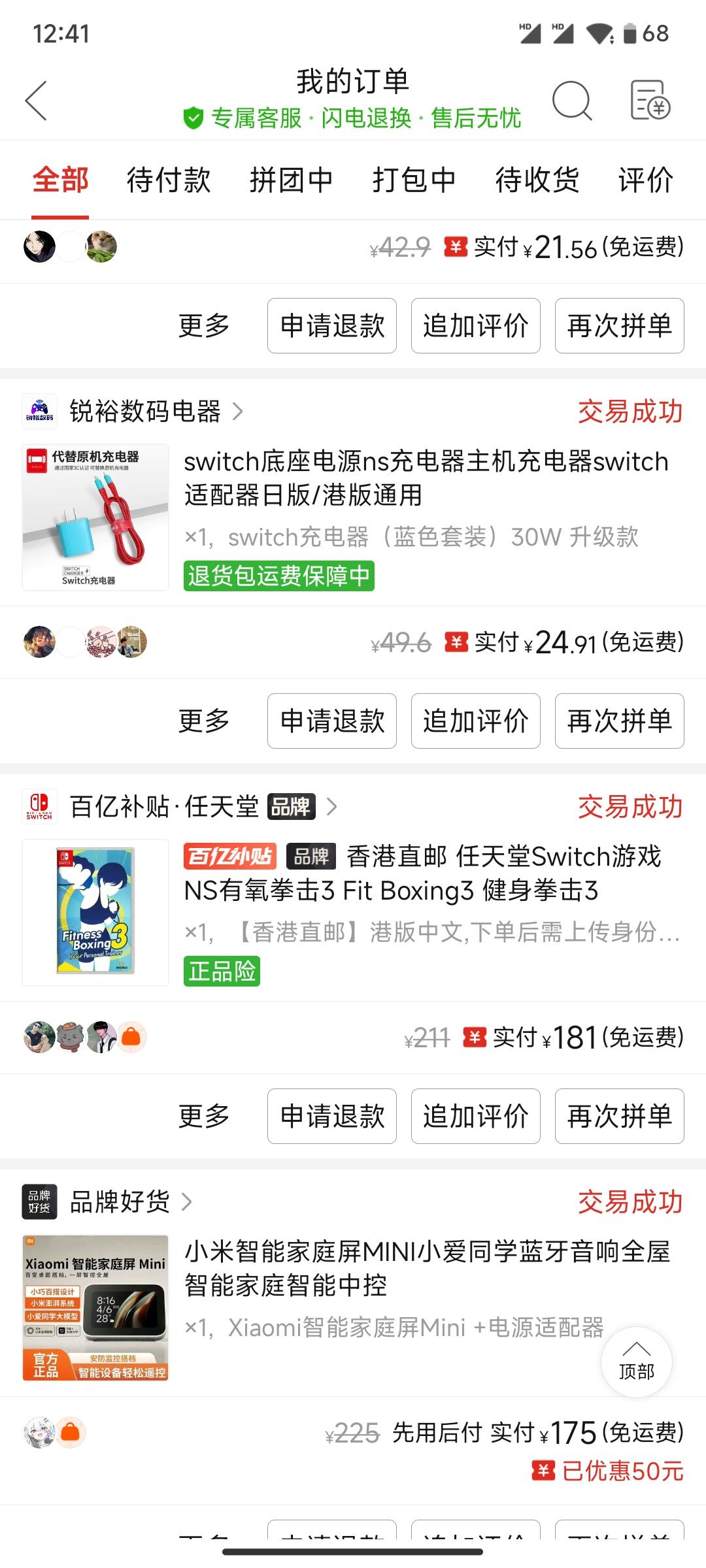Switch to the 拼团中 tab
The image size is (706, 1568).
pyautogui.click(x=291, y=180)
